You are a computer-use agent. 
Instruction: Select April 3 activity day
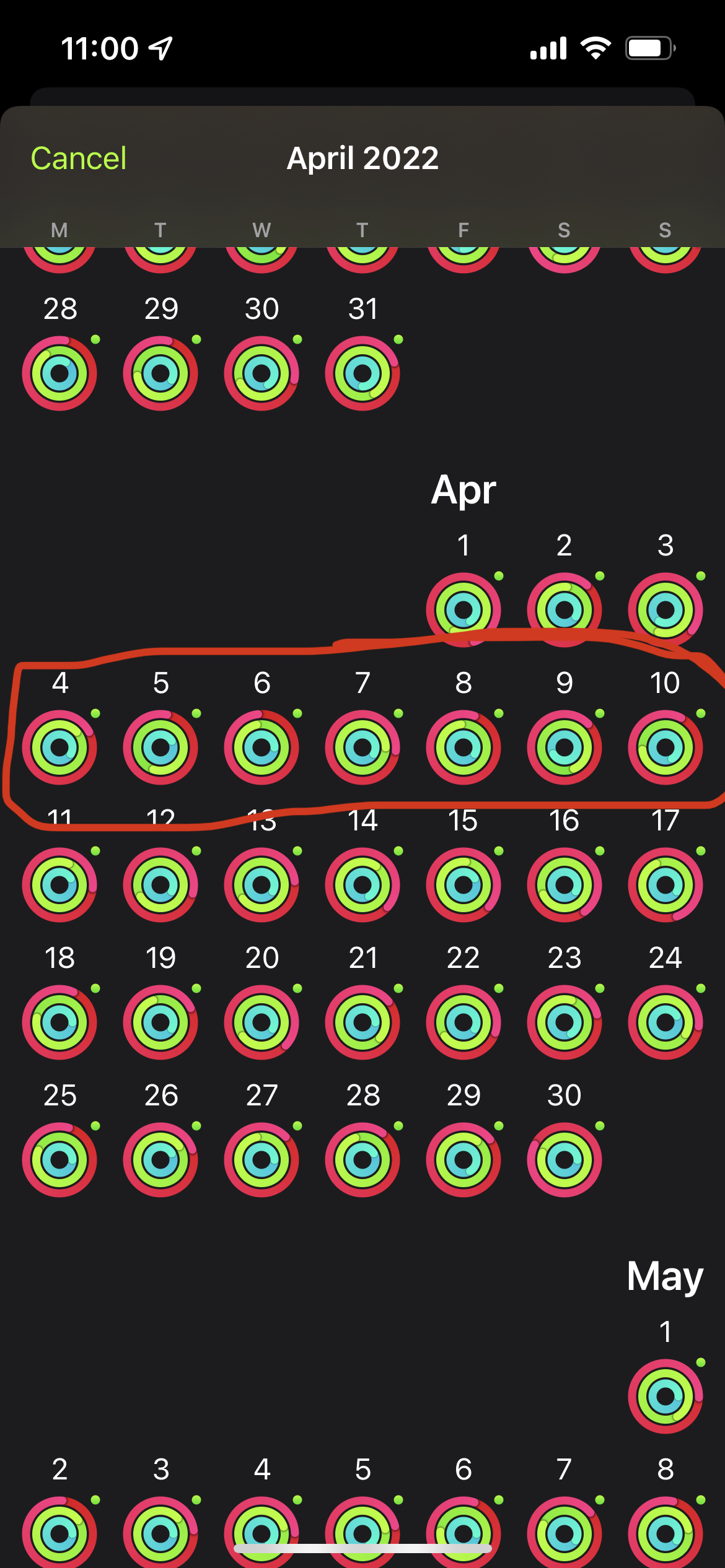point(665,609)
